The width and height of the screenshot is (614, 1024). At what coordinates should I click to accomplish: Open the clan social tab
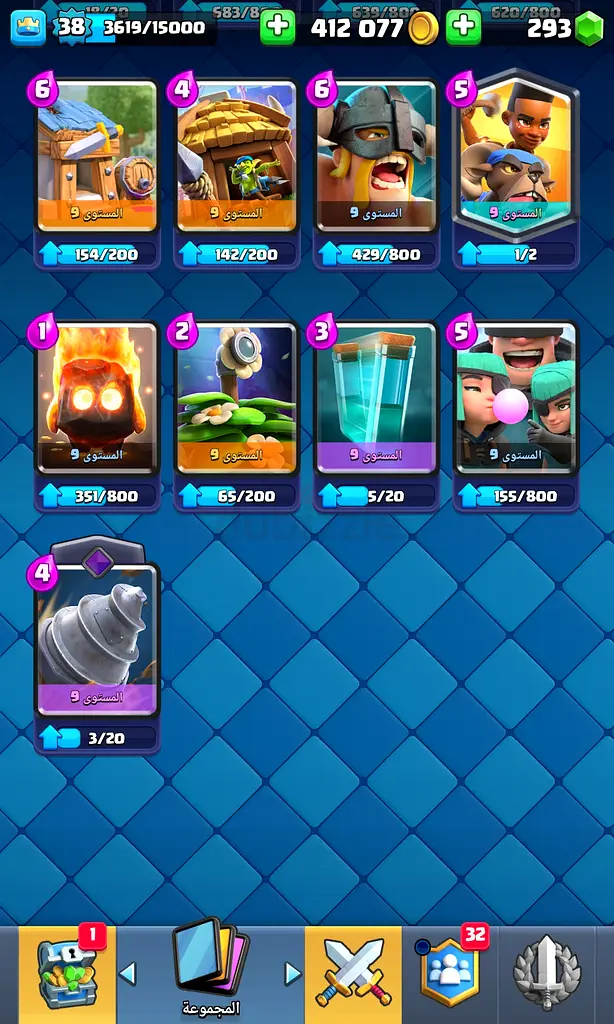[450, 972]
